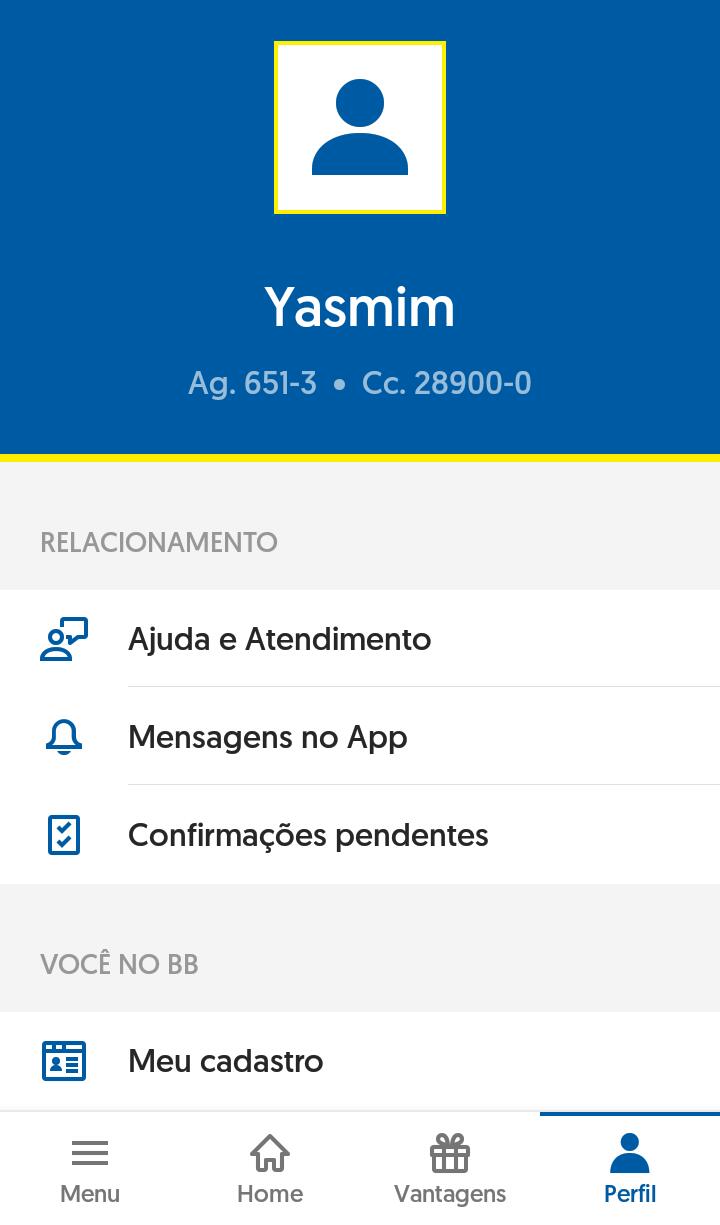Open the Menu tab
Screen dimensions: 720x1225
(x=90, y=1169)
